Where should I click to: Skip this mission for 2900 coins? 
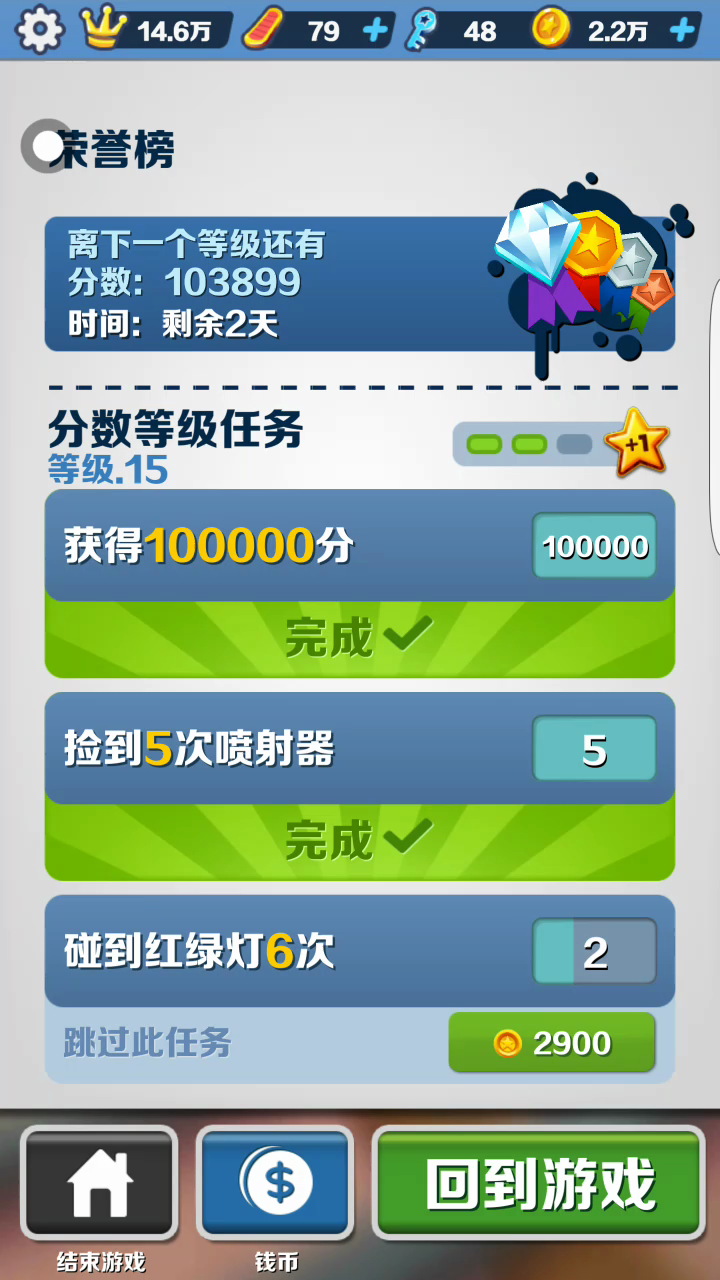point(551,1043)
